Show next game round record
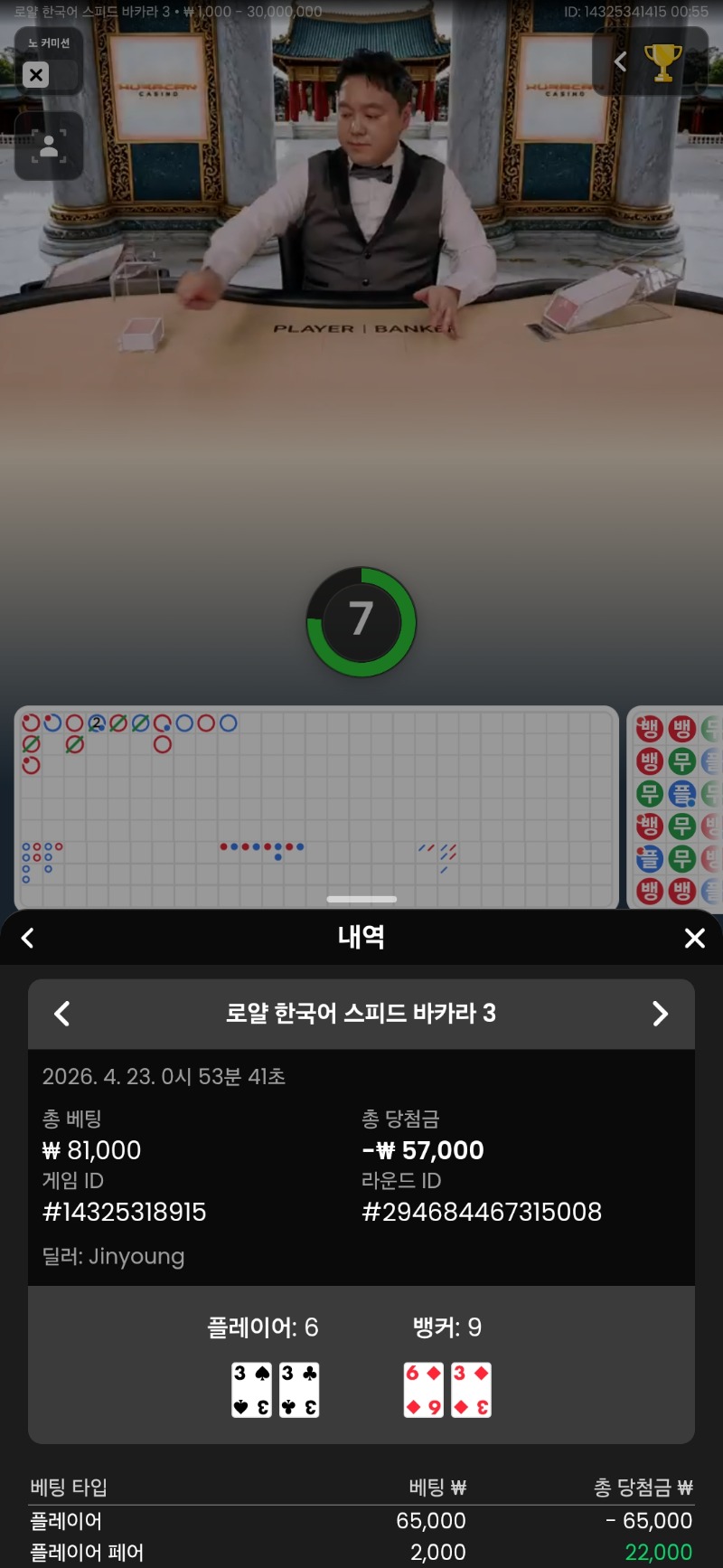 coord(661,1014)
